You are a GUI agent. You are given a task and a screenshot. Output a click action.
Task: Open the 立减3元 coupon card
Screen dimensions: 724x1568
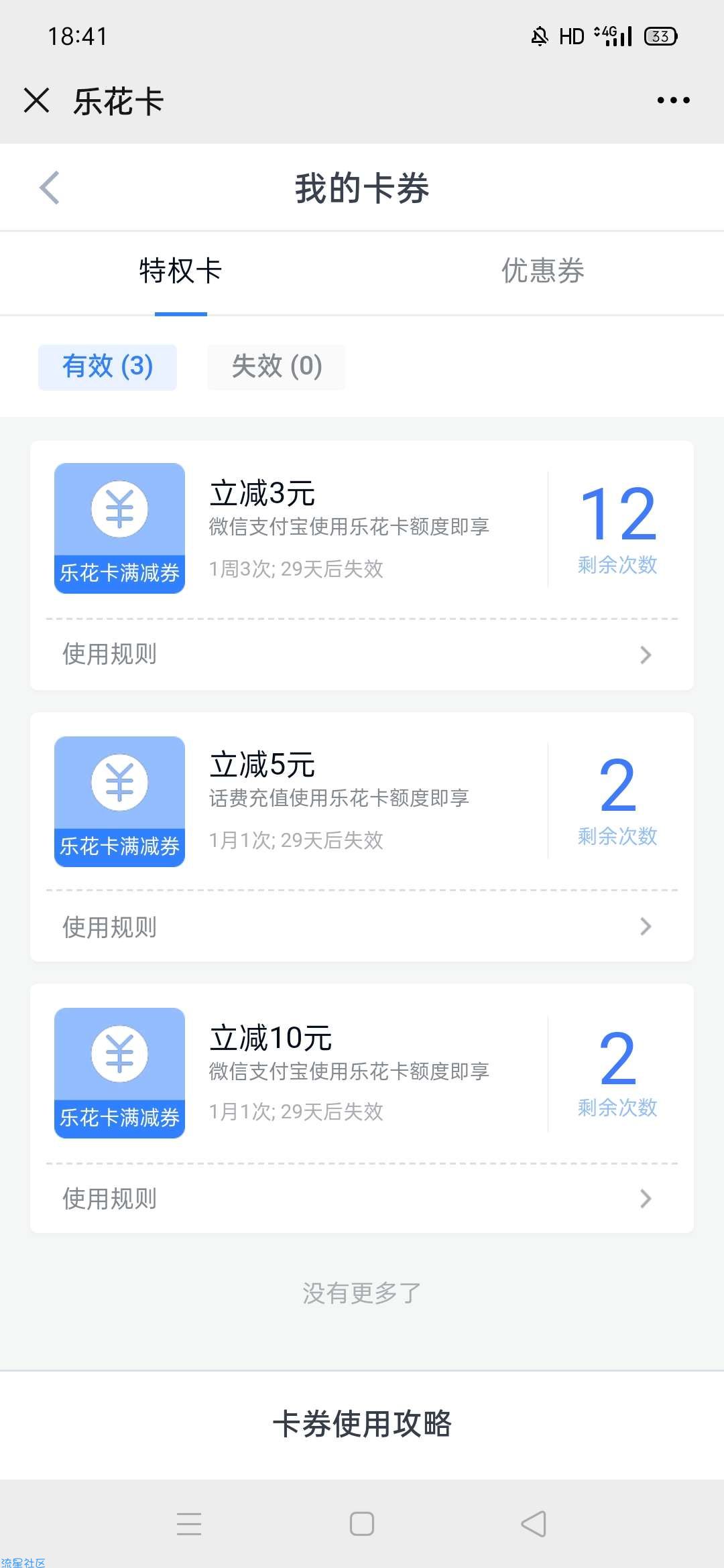tap(362, 529)
